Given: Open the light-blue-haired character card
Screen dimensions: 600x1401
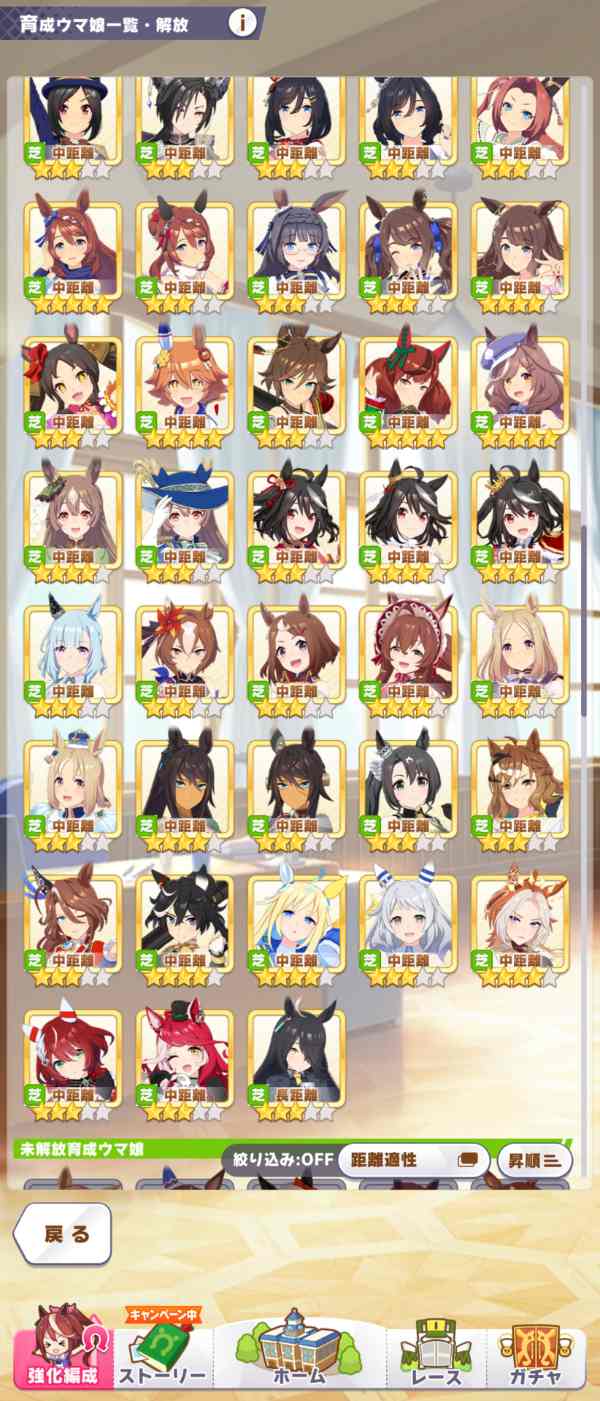Looking at the screenshot, I should [73, 656].
